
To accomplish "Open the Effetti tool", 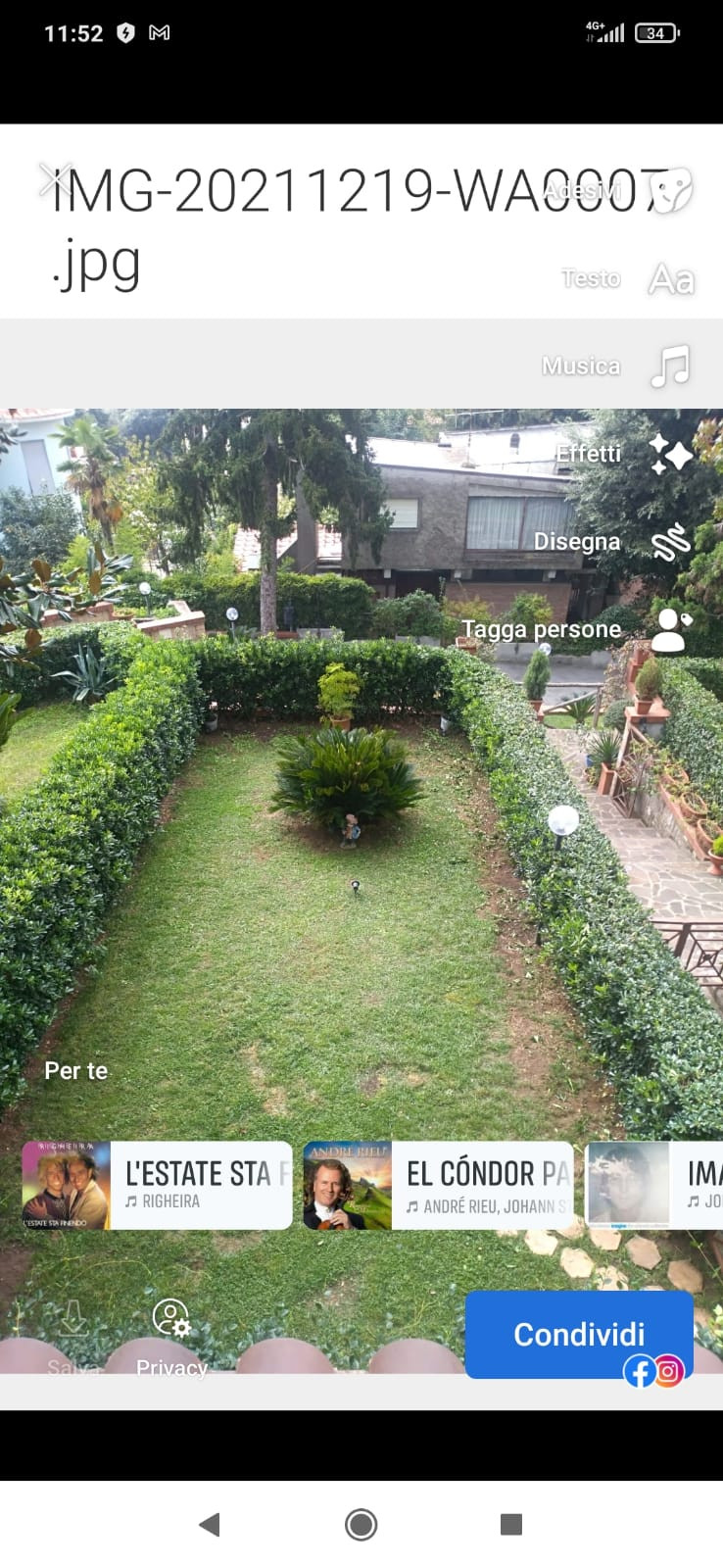I will (x=624, y=454).
